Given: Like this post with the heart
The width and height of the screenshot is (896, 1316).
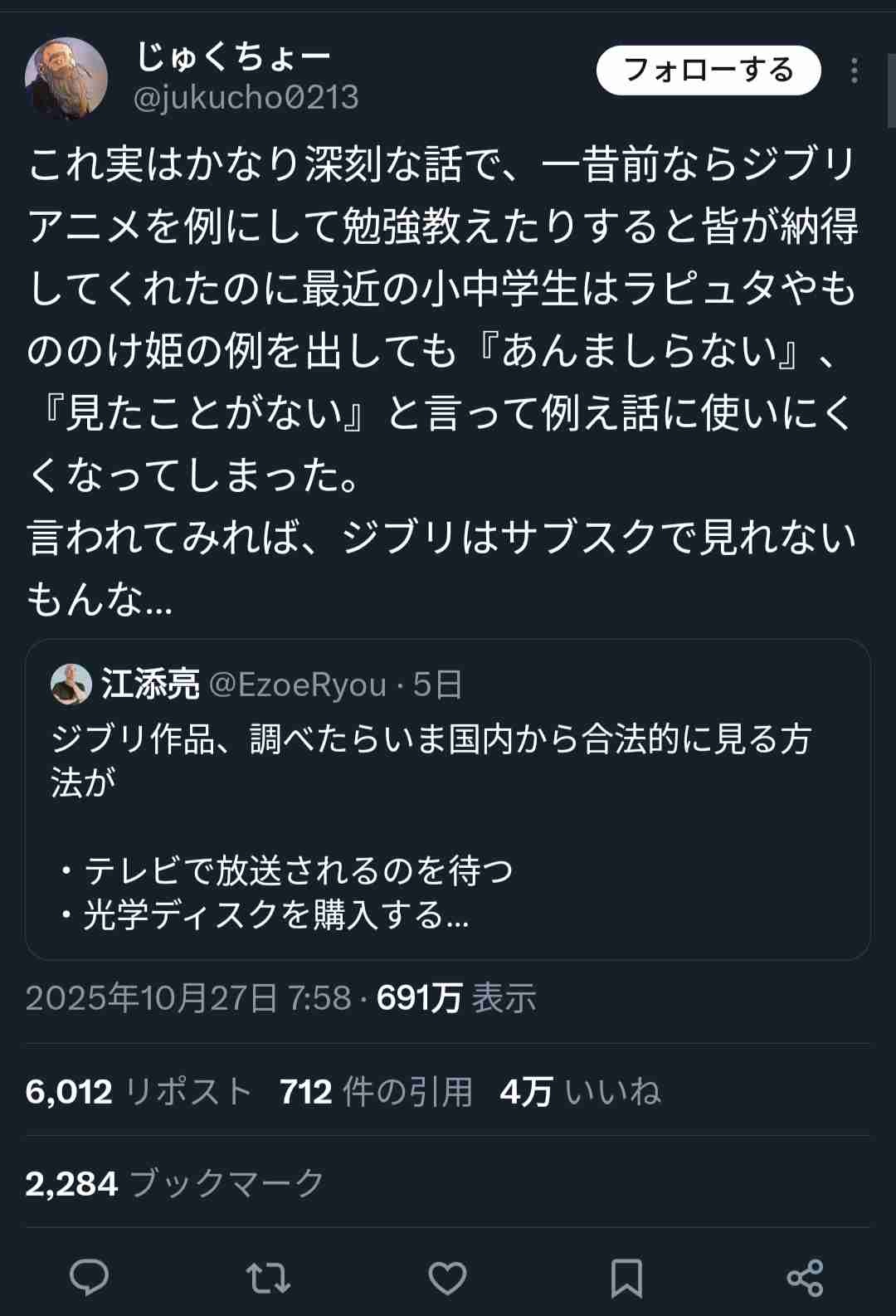Looking at the screenshot, I should [x=447, y=1277].
